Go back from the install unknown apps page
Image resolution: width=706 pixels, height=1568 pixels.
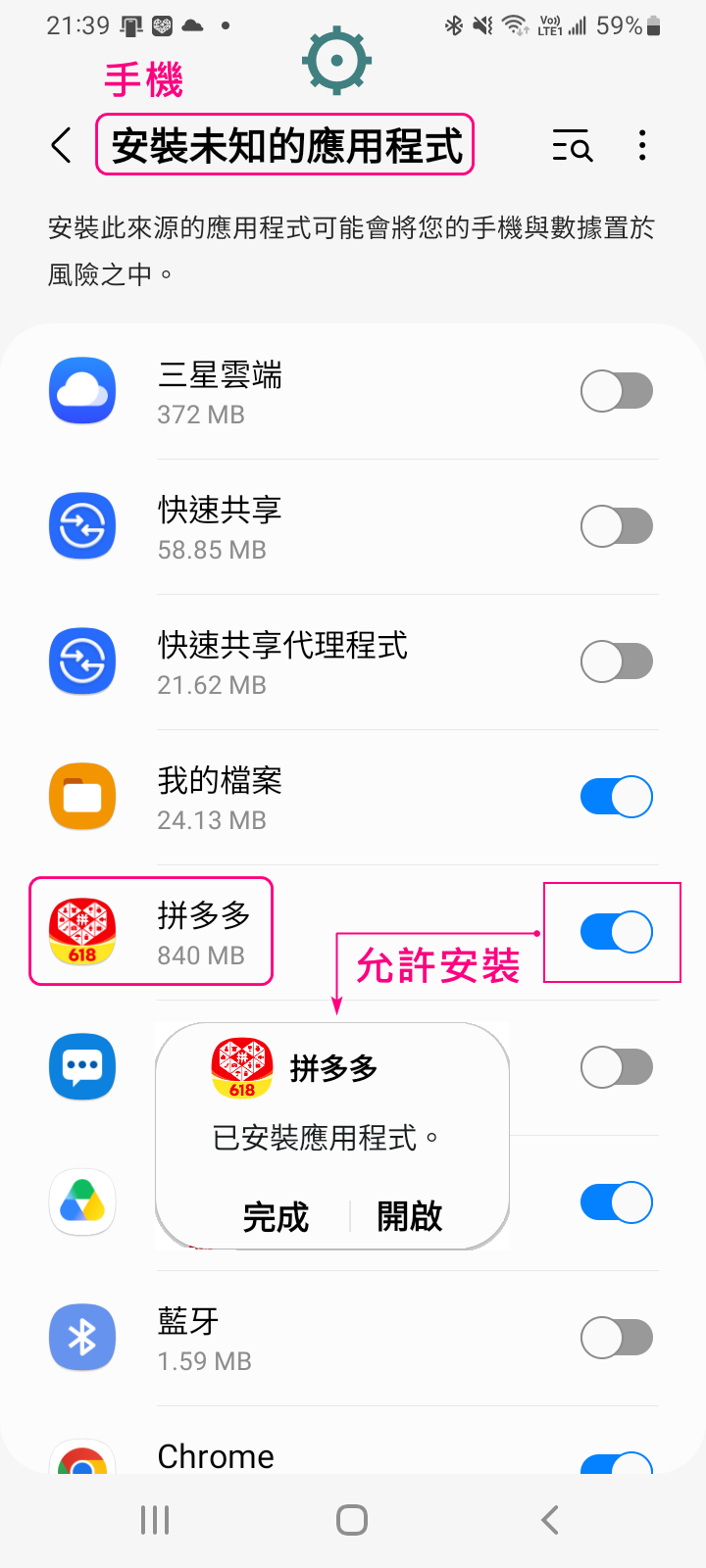[61, 146]
